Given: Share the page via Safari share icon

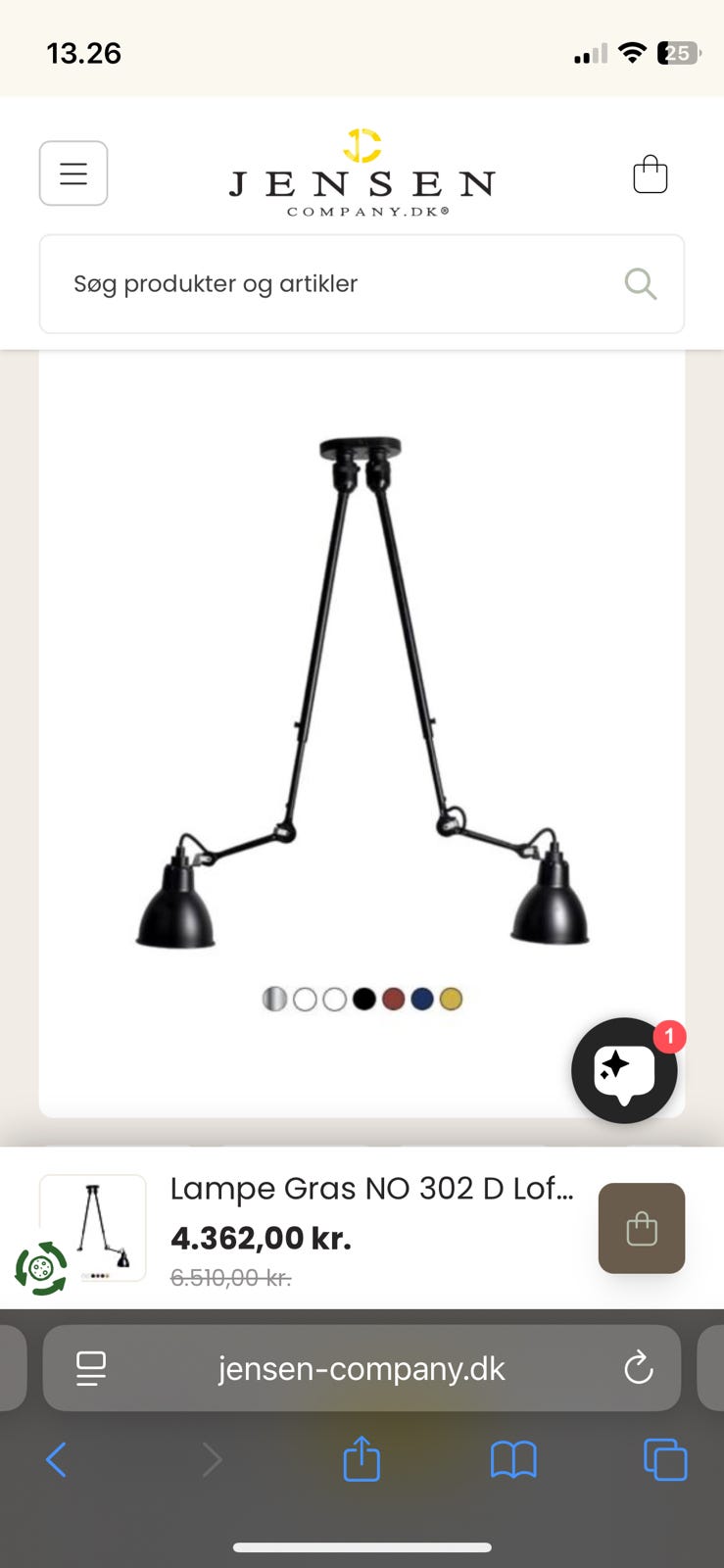Looking at the screenshot, I should click(x=362, y=1459).
